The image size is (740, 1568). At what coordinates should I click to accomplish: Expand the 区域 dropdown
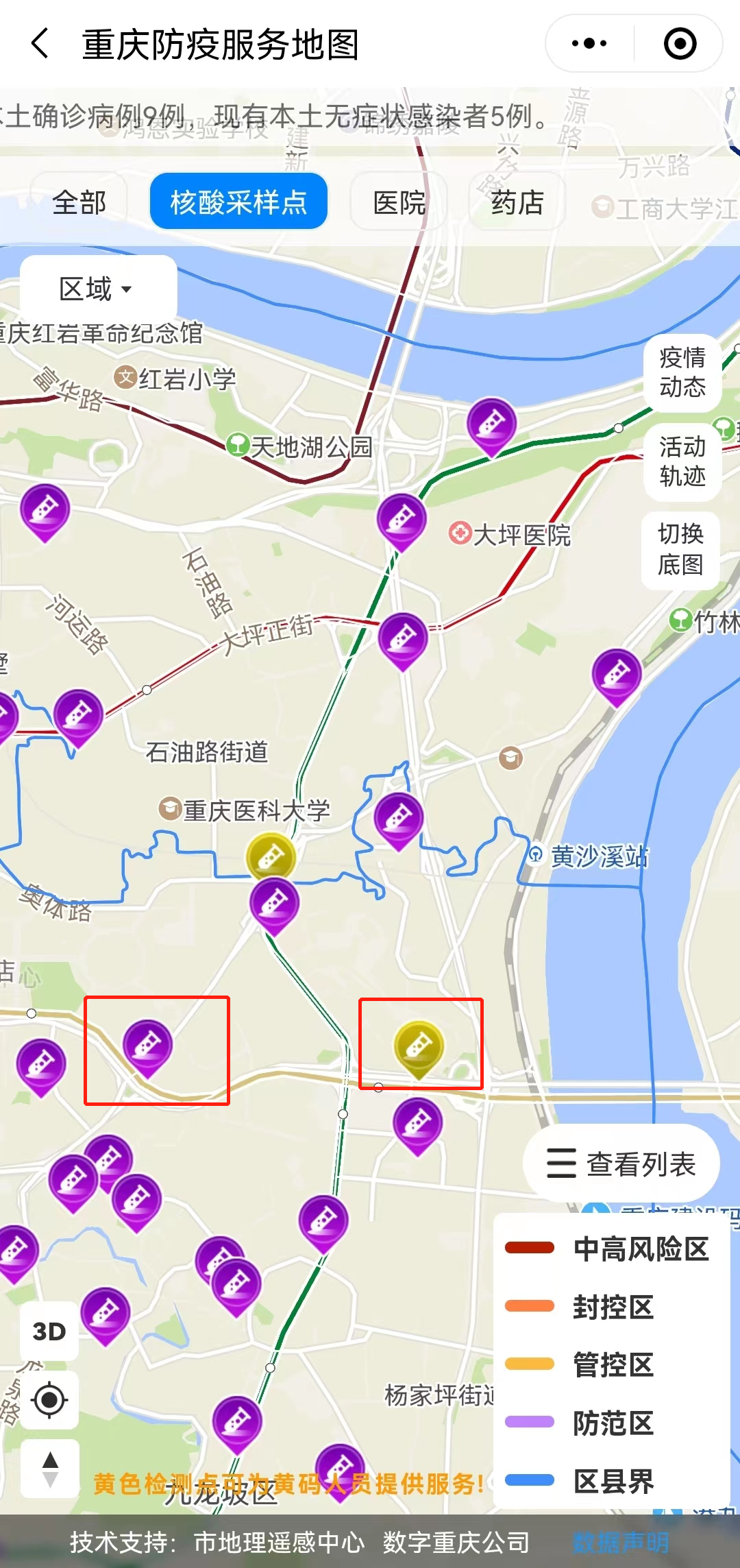[x=97, y=289]
